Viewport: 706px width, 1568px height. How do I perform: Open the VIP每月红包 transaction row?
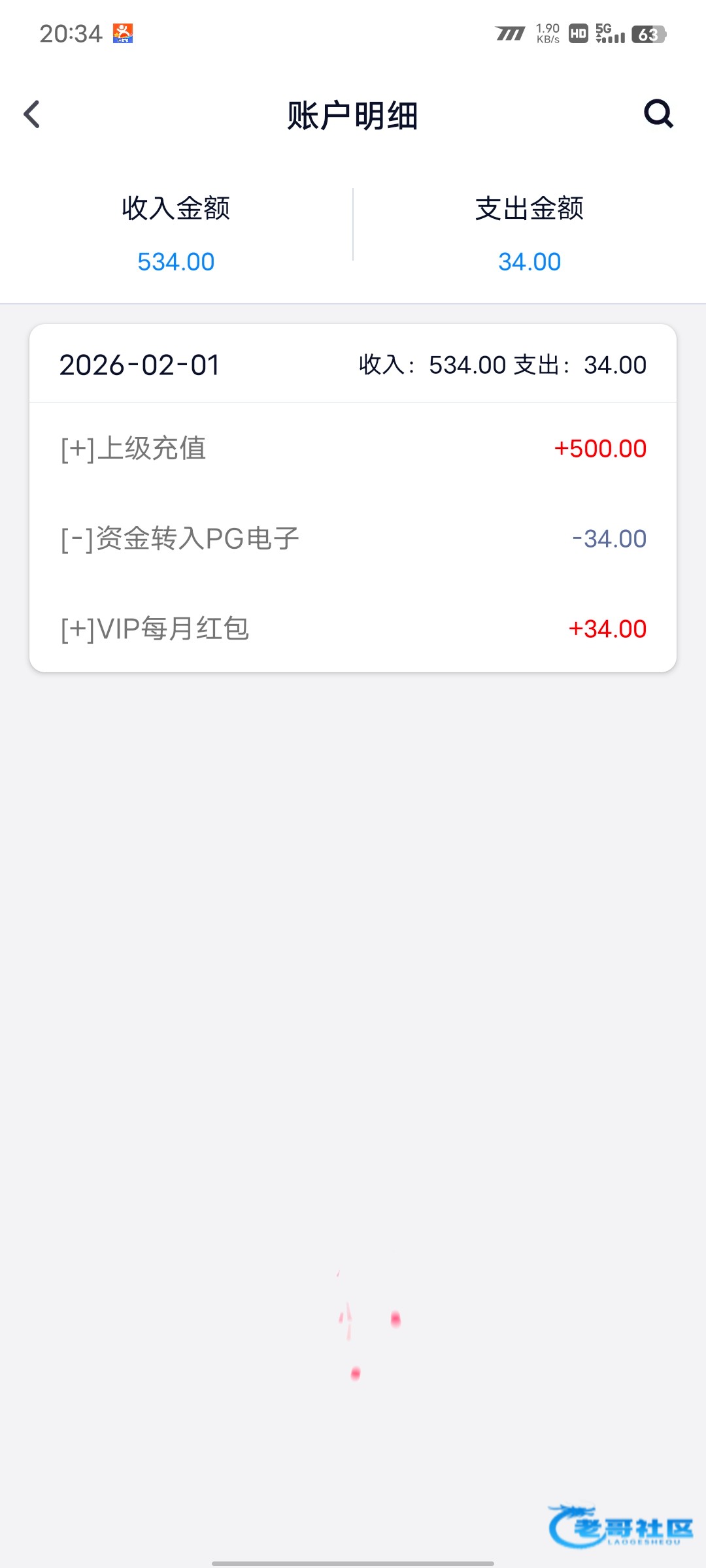click(x=353, y=629)
